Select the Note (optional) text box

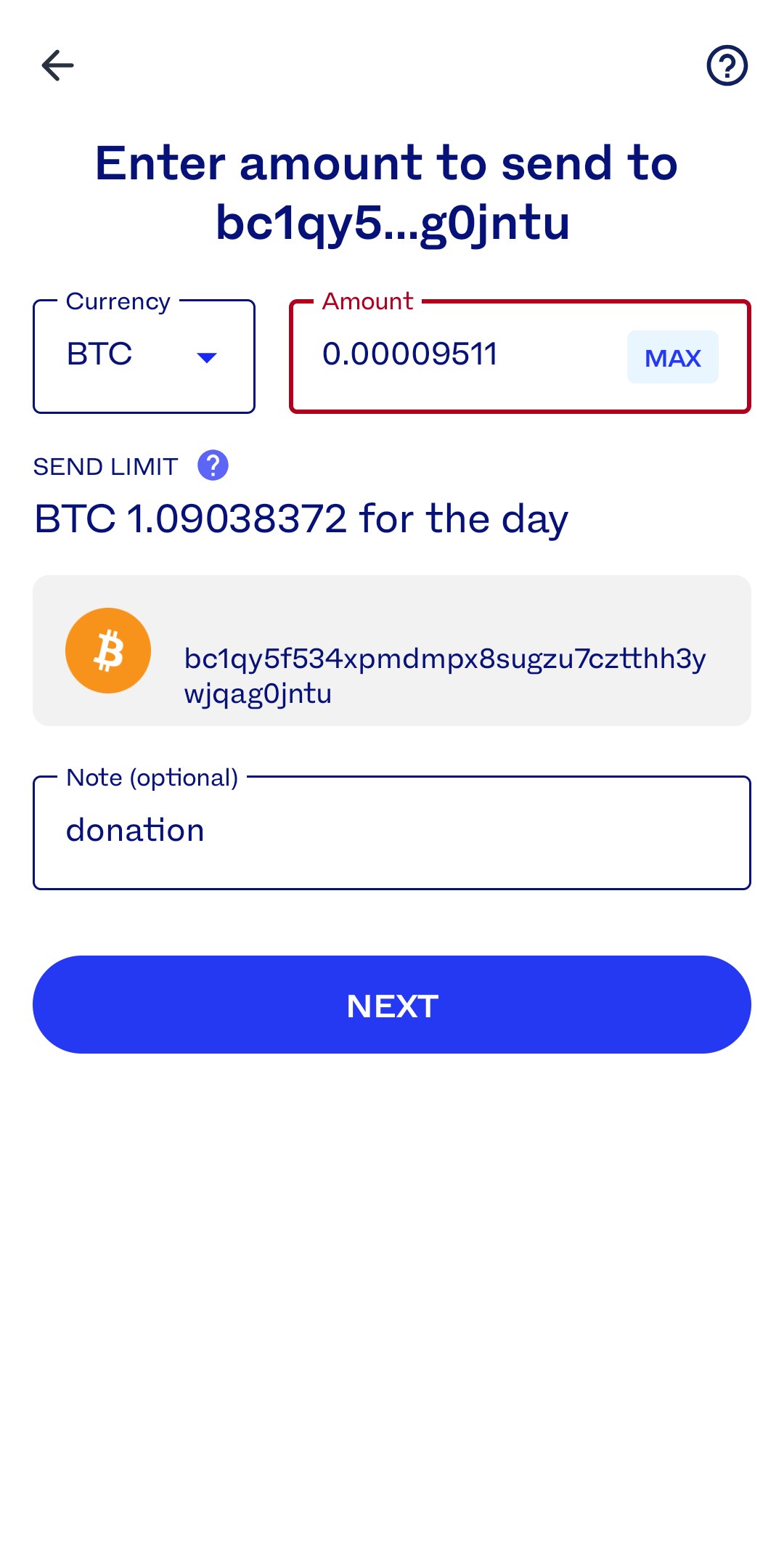[x=392, y=831]
